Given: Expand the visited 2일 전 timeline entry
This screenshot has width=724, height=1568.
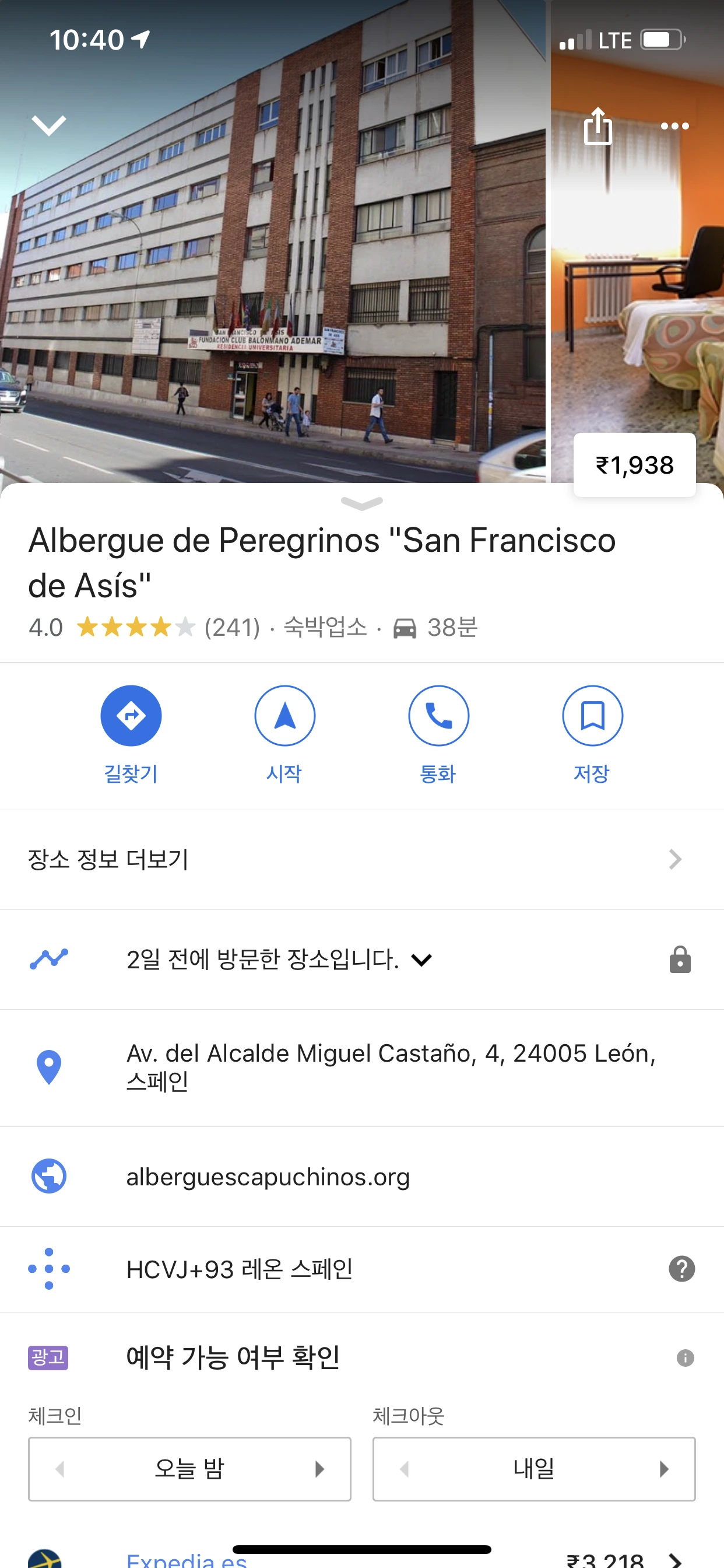Looking at the screenshot, I should 421,960.
